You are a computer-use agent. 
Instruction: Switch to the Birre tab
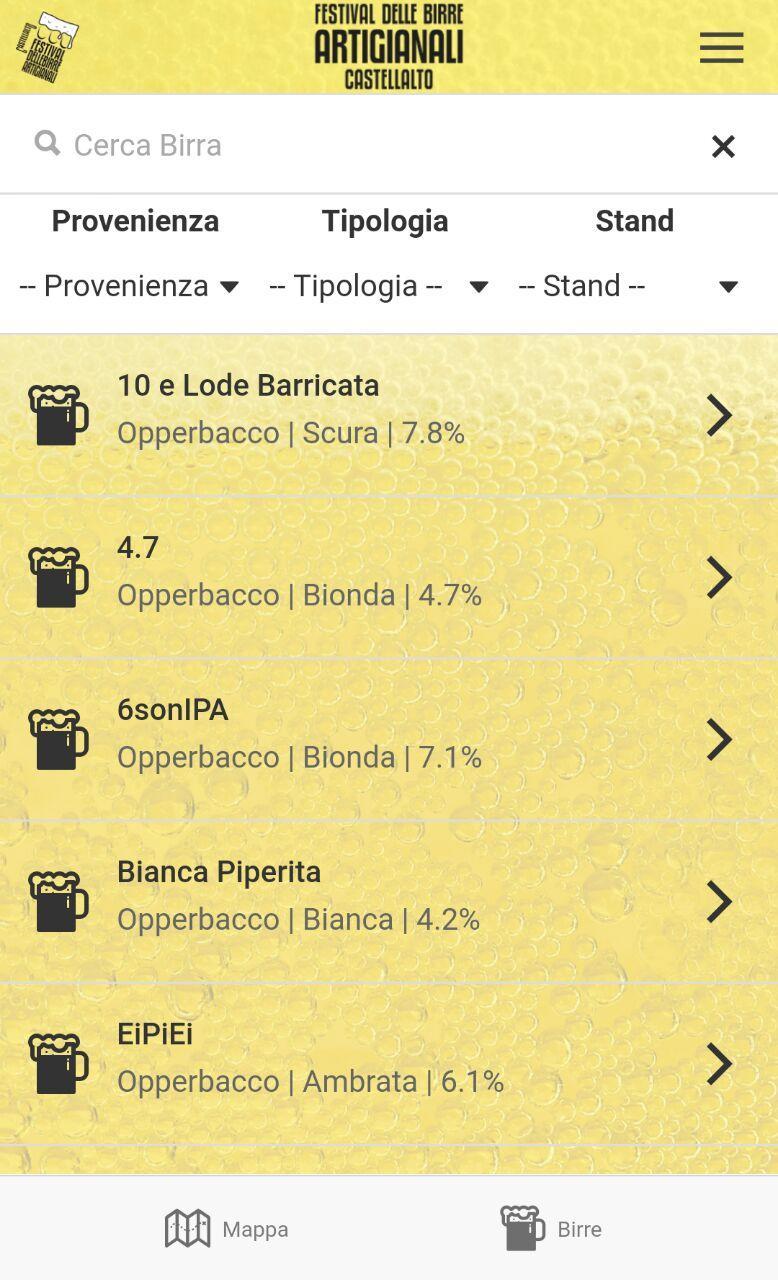point(552,1229)
